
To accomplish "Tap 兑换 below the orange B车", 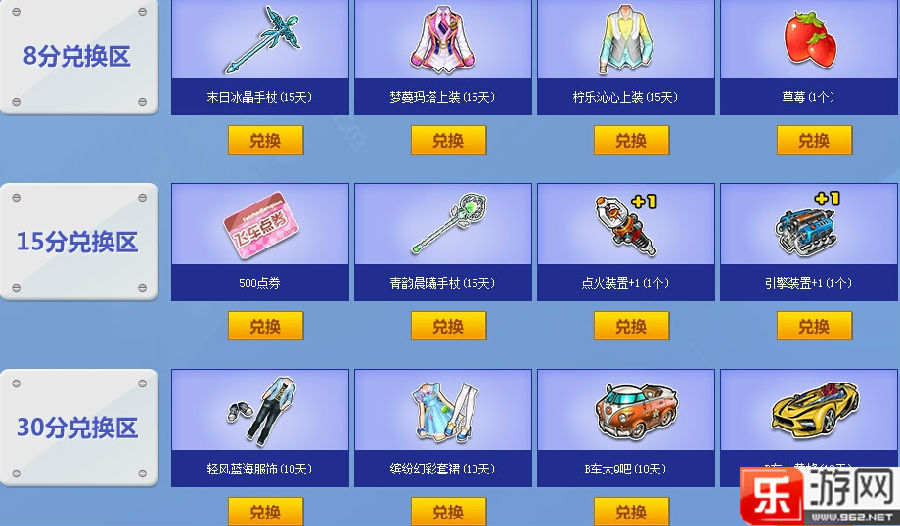I will (x=631, y=512).
